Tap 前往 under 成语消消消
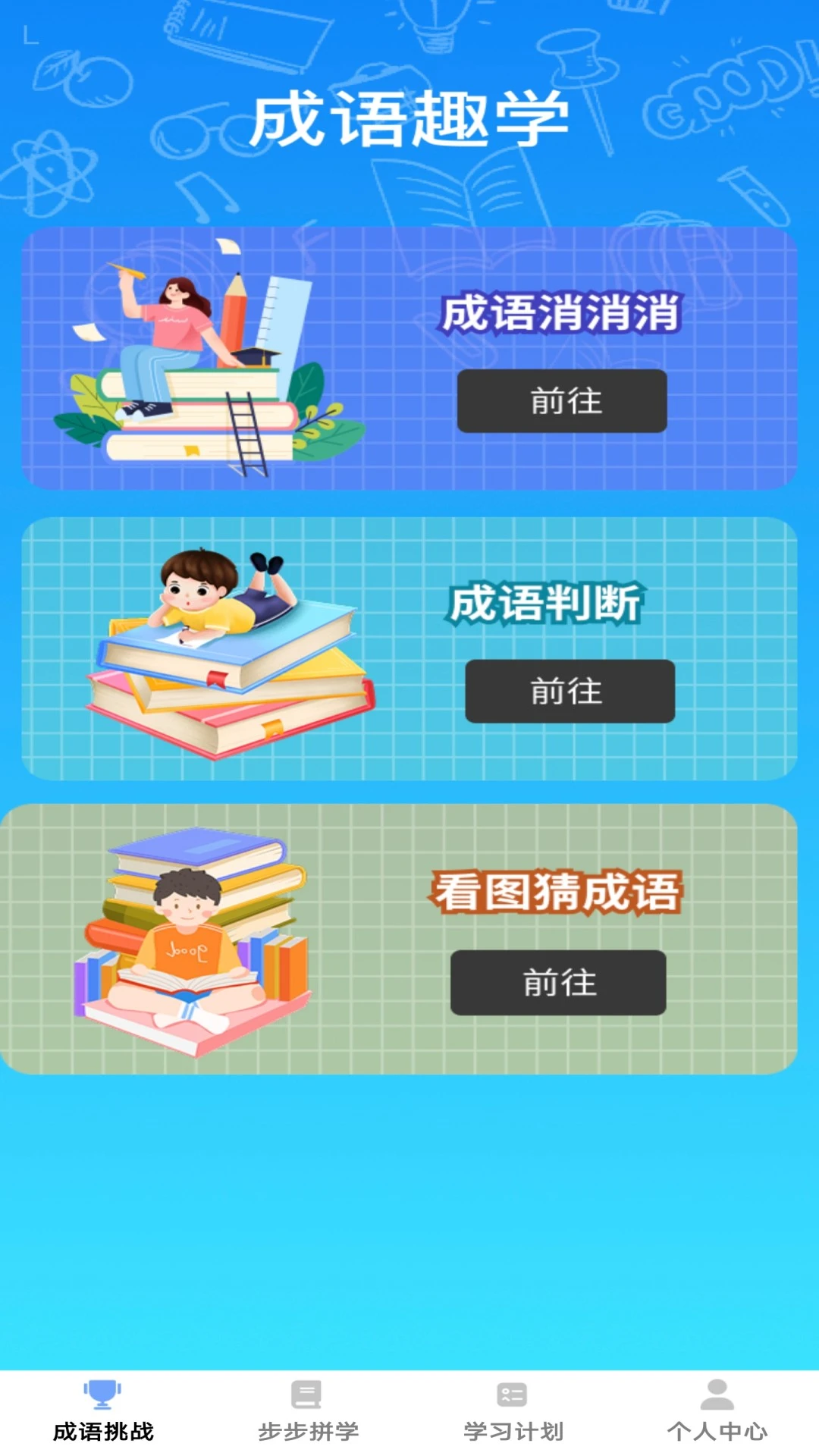 (562, 401)
